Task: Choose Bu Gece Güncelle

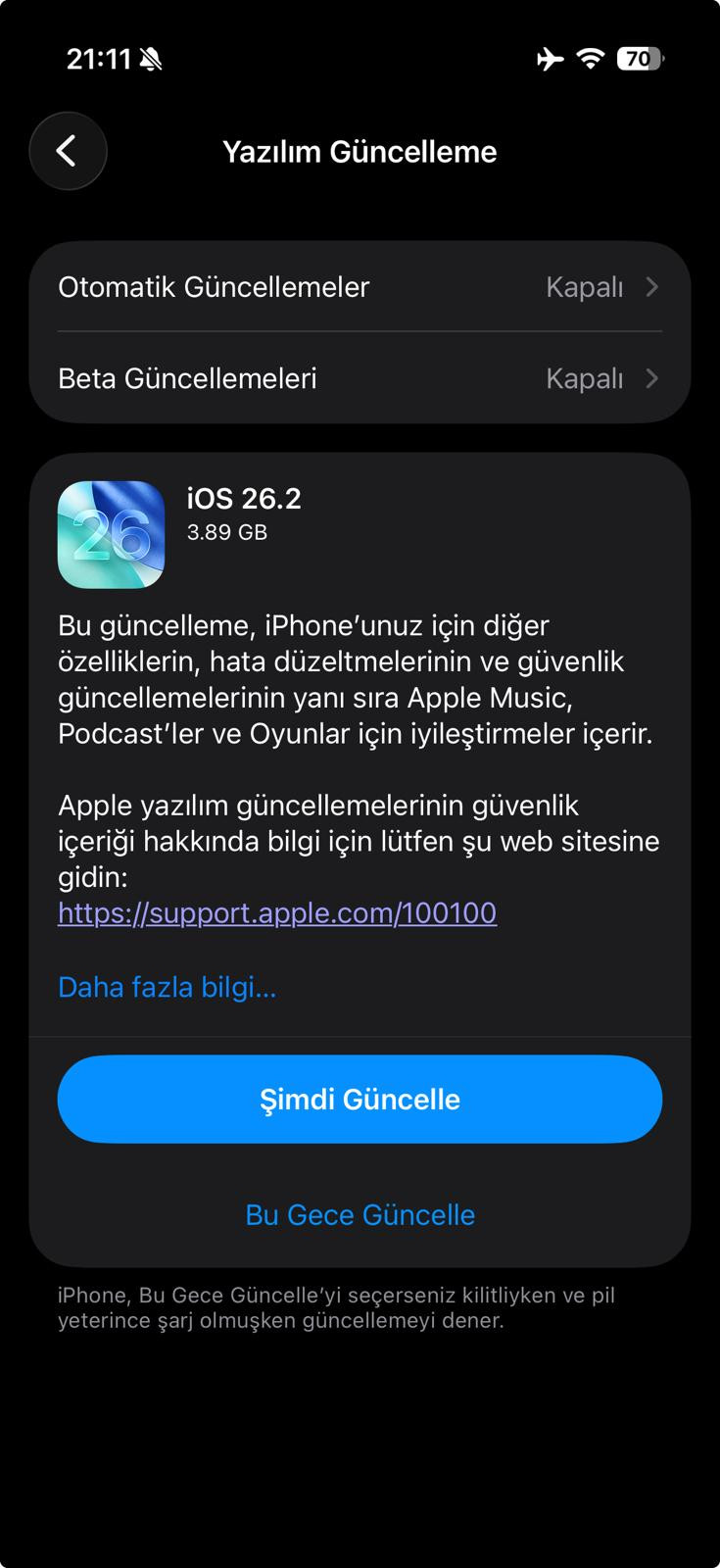Action: (360, 1214)
